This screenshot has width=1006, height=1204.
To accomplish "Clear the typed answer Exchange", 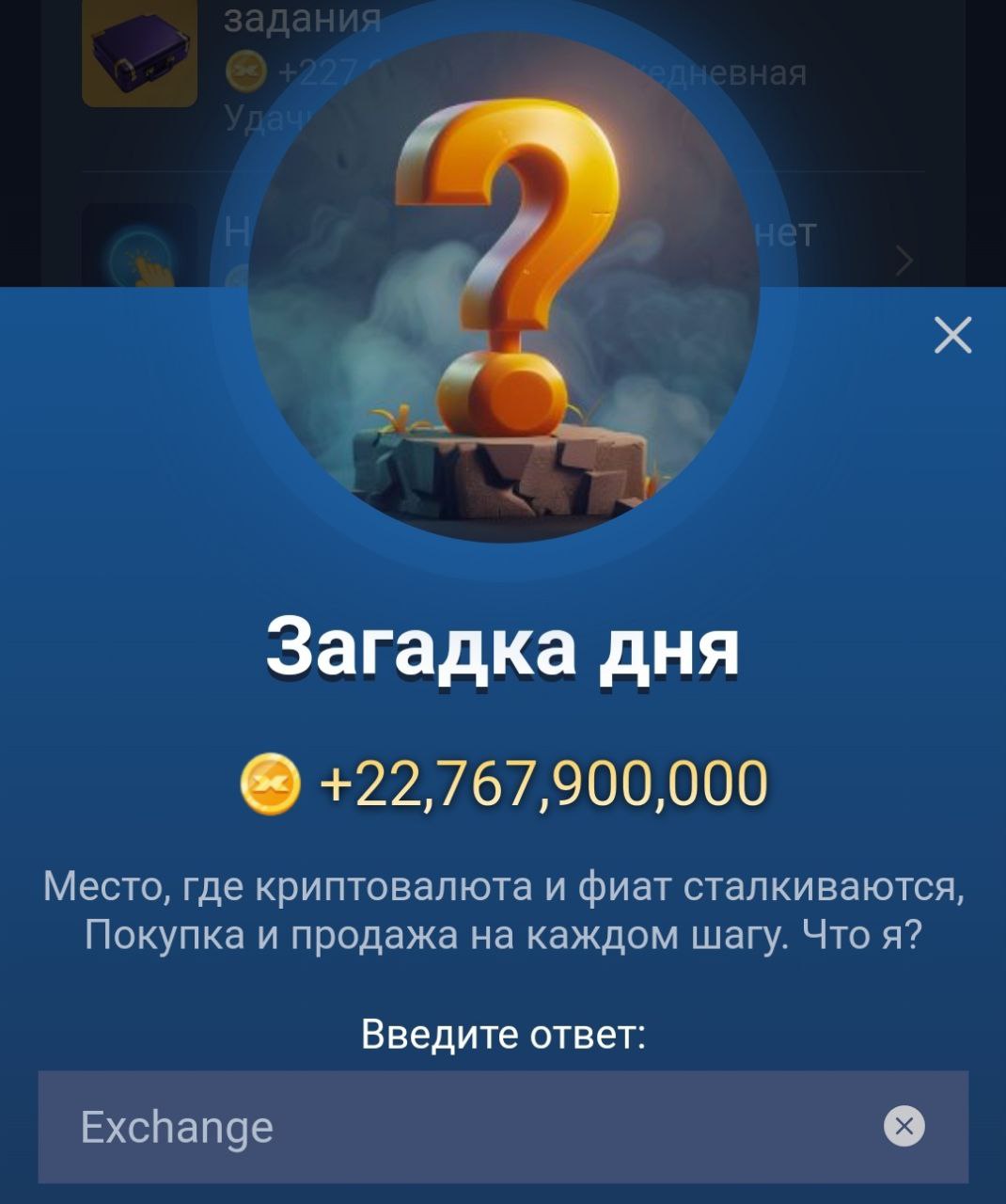I will (904, 1126).
